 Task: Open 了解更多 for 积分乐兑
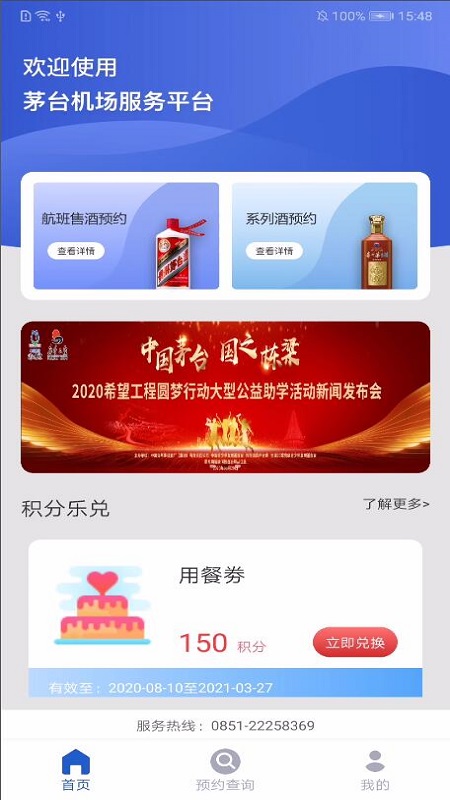click(396, 504)
